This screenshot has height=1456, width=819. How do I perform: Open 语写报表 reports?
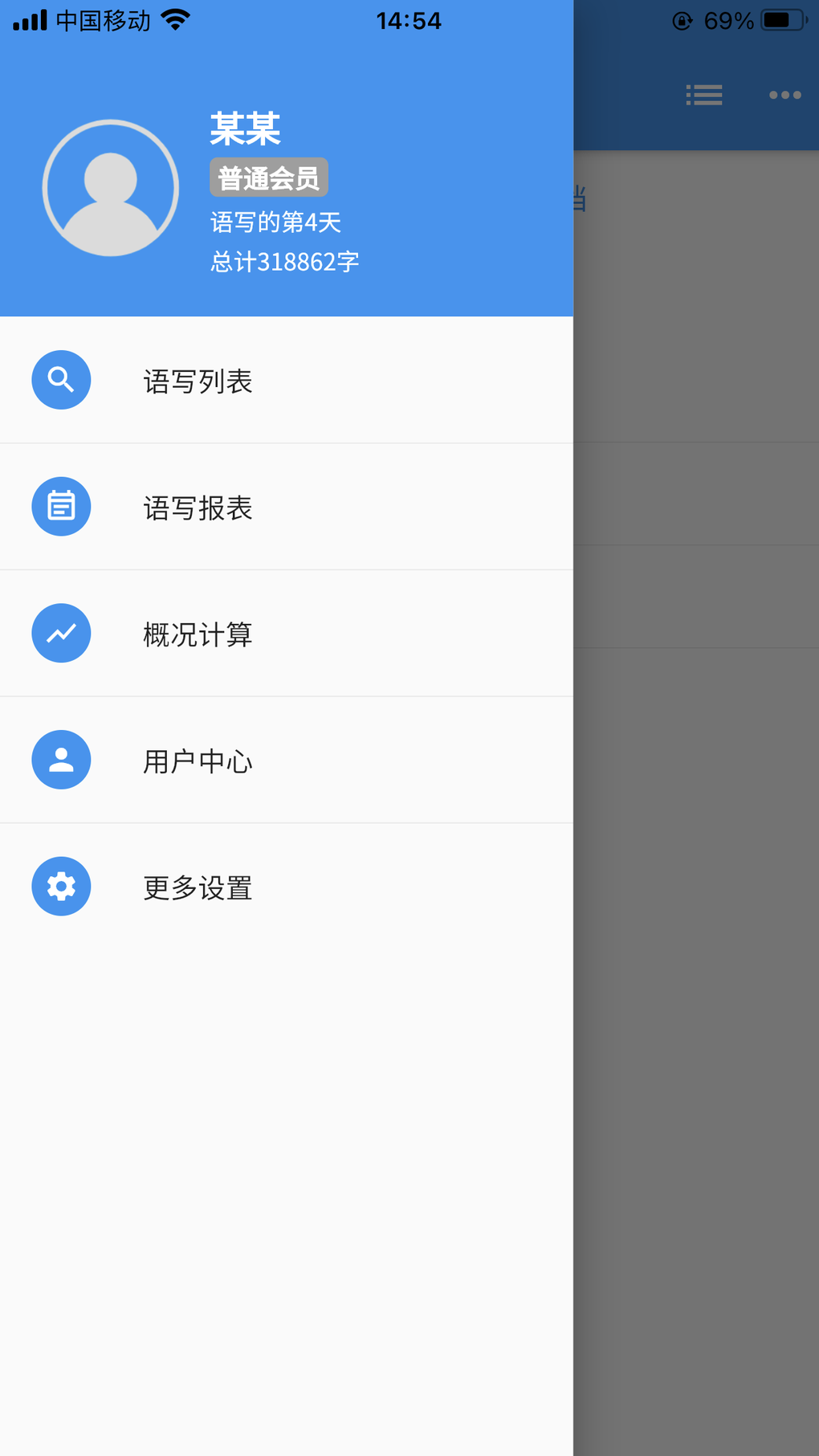pyautogui.click(x=287, y=507)
